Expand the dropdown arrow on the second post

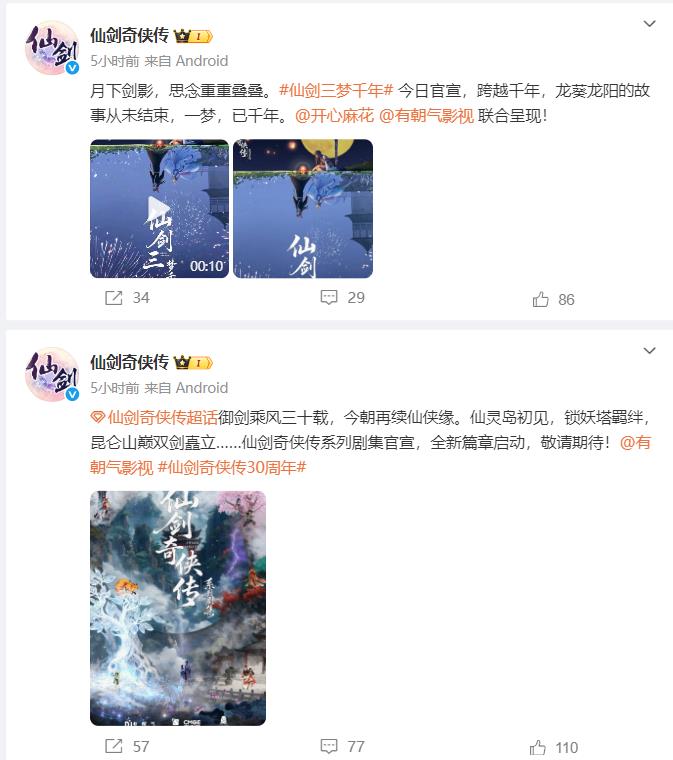pos(650,351)
